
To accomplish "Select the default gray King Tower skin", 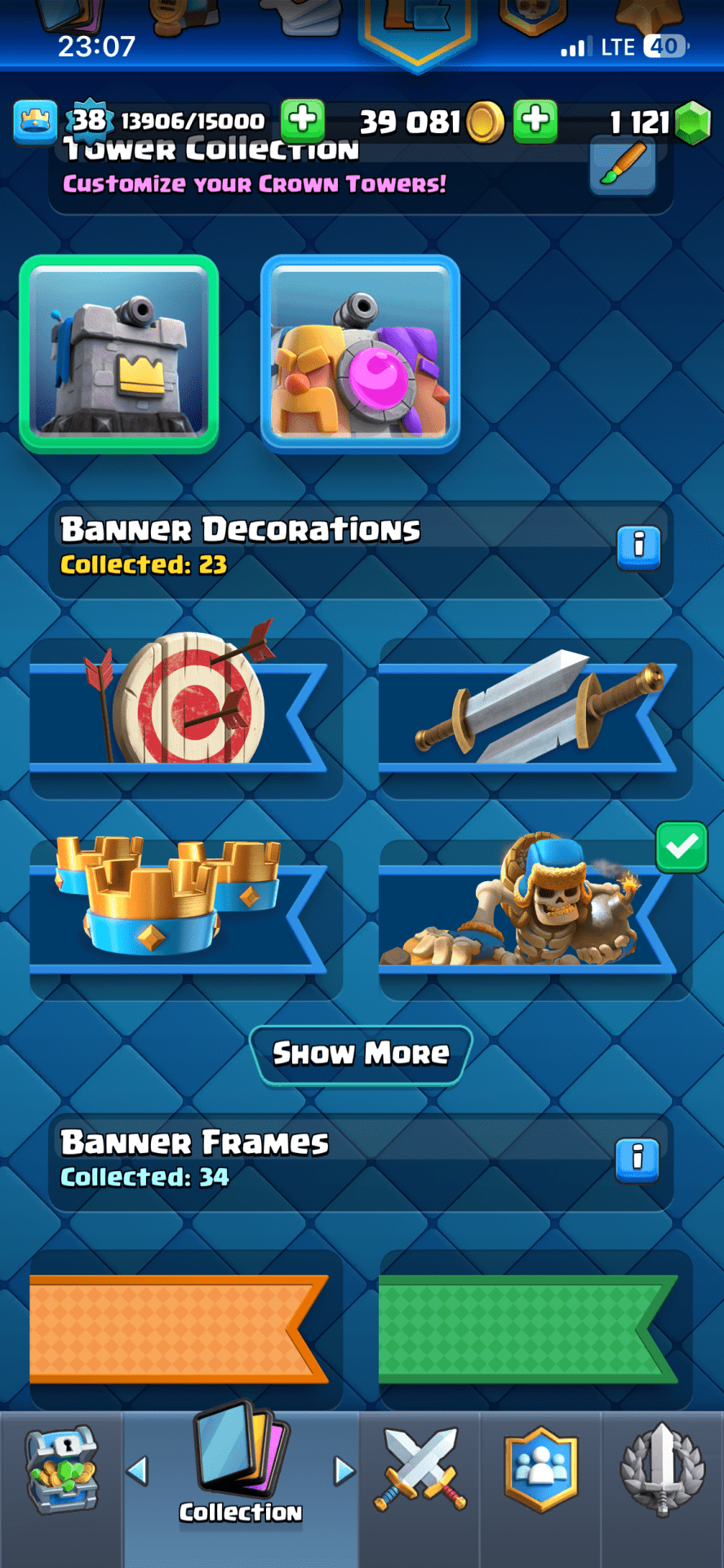I will (x=119, y=354).
